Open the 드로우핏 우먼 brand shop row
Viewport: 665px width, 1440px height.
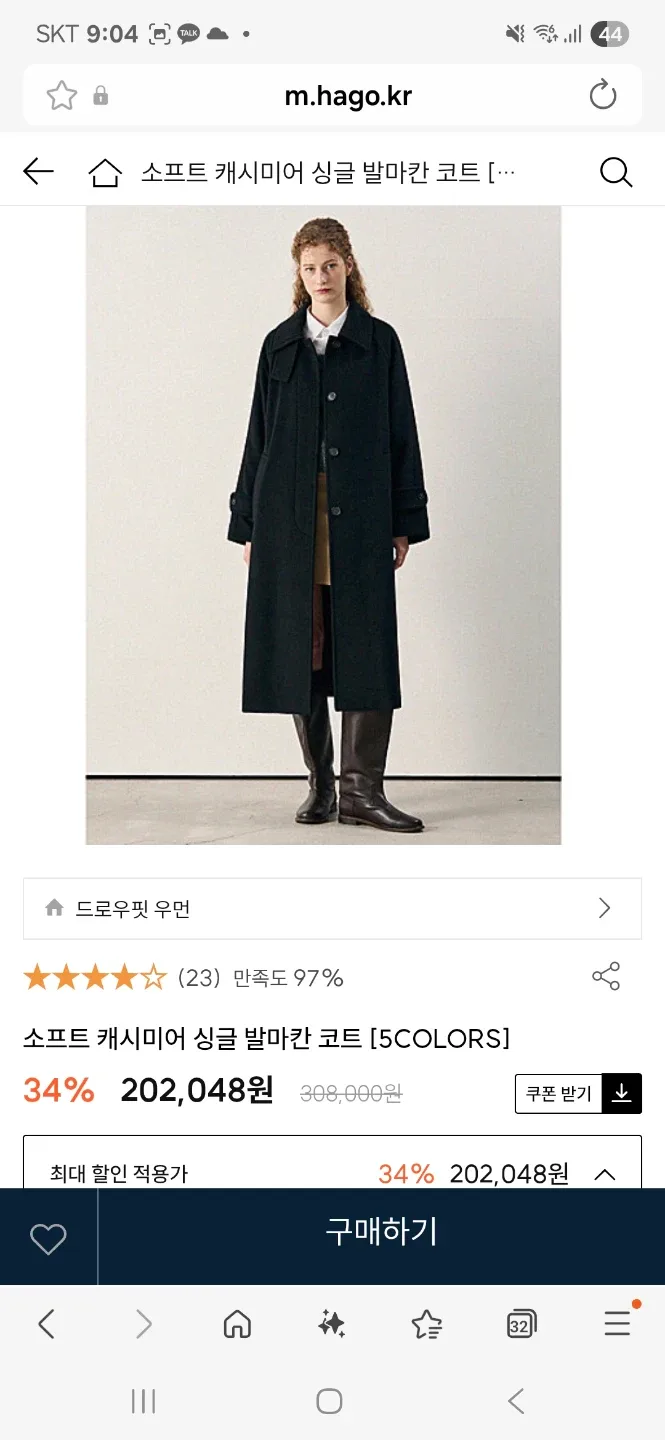click(x=332, y=908)
